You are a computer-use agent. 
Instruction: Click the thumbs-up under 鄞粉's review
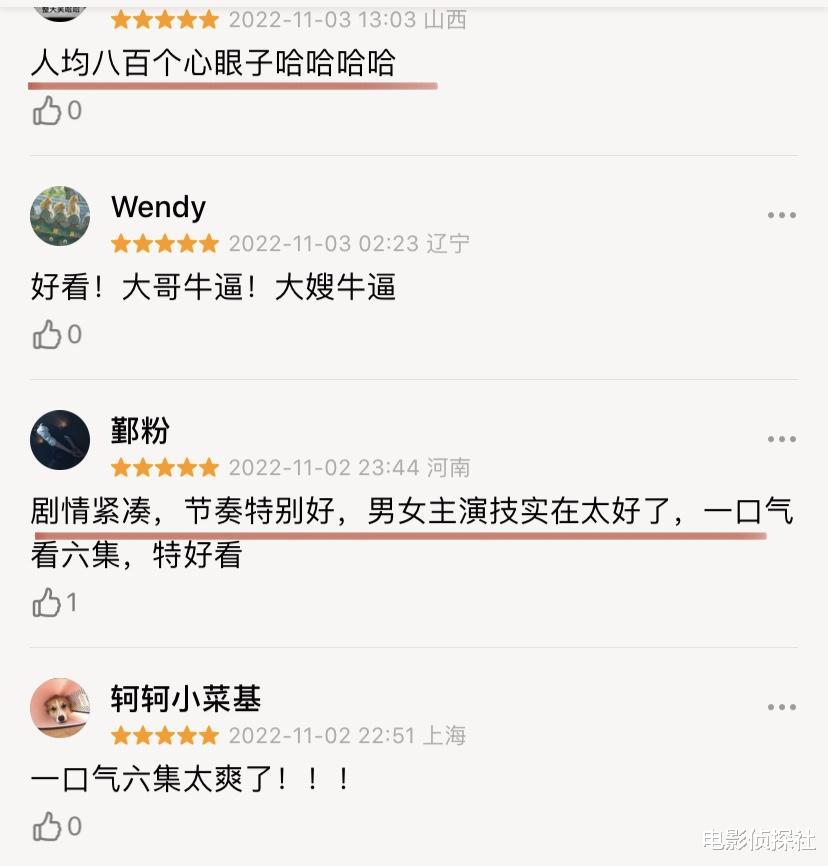(47, 602)
